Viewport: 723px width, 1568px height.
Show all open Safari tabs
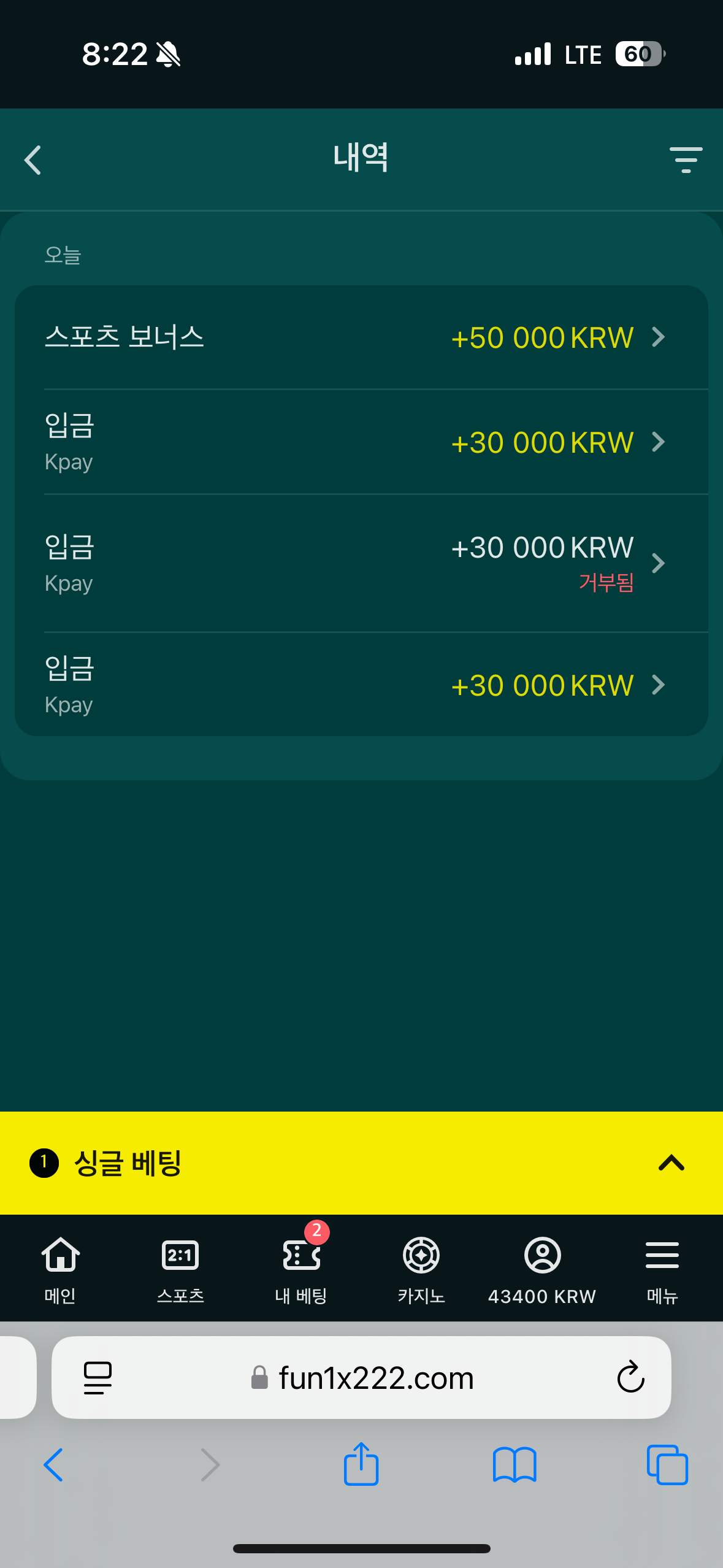(667, 1465)
